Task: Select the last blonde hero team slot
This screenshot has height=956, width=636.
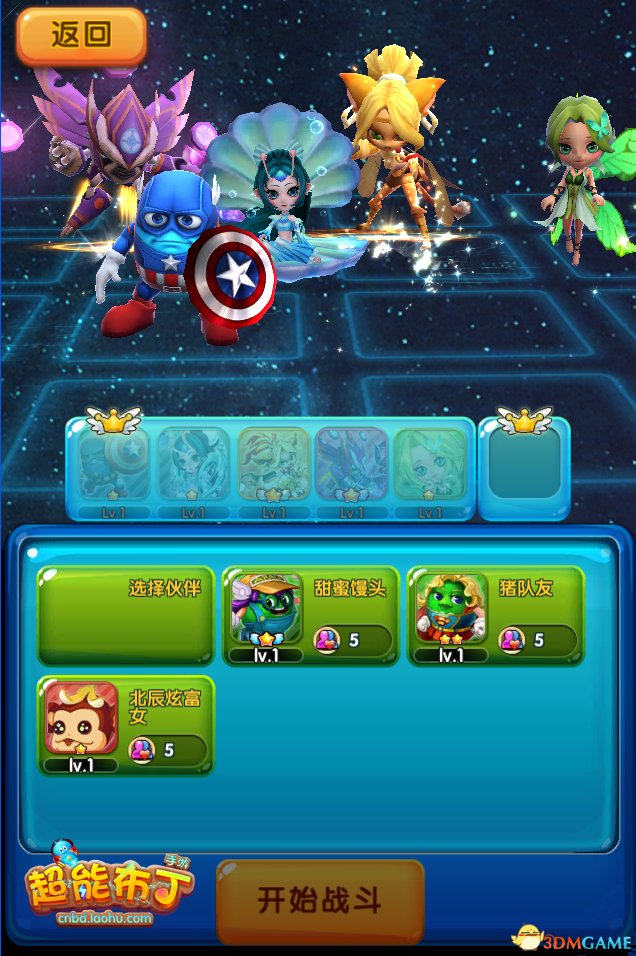Action: [x=430, y=466]
